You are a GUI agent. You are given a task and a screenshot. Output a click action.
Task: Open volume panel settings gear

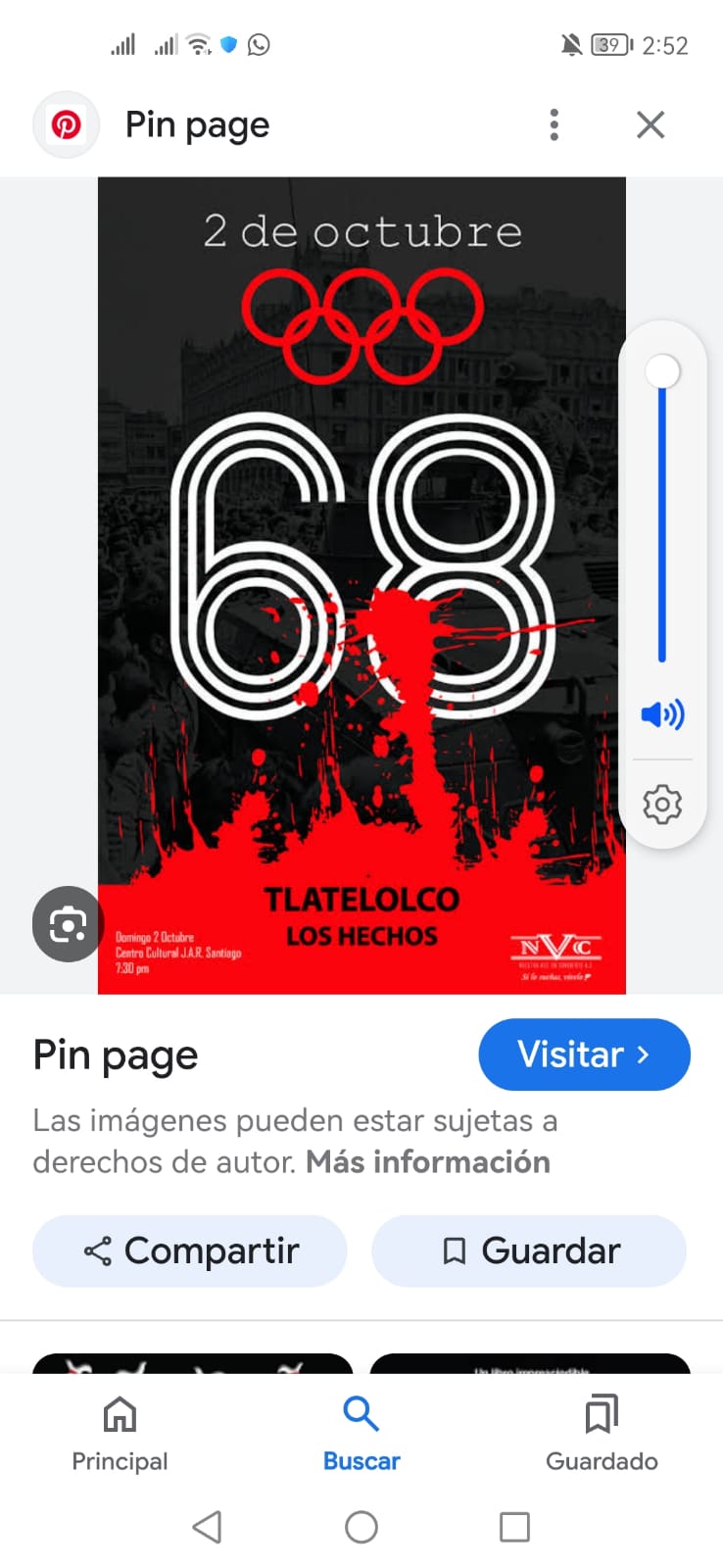point(662,804)
